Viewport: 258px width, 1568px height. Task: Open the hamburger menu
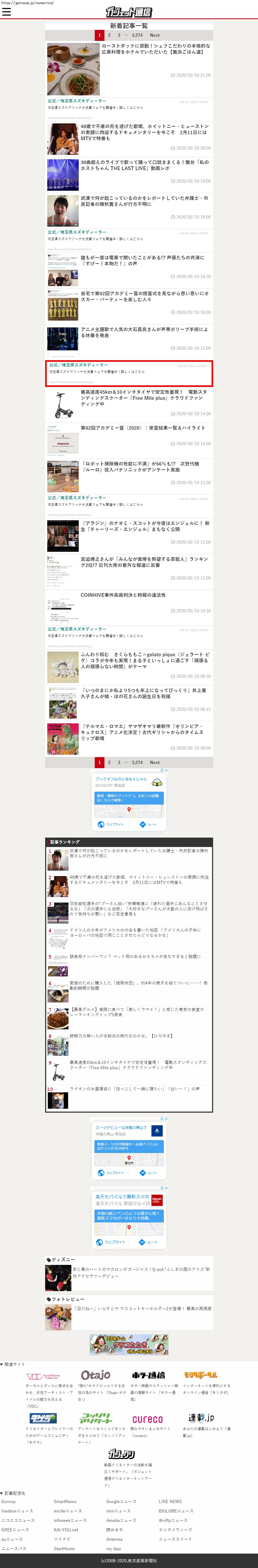pyautogui.click(x=7, y=12)
